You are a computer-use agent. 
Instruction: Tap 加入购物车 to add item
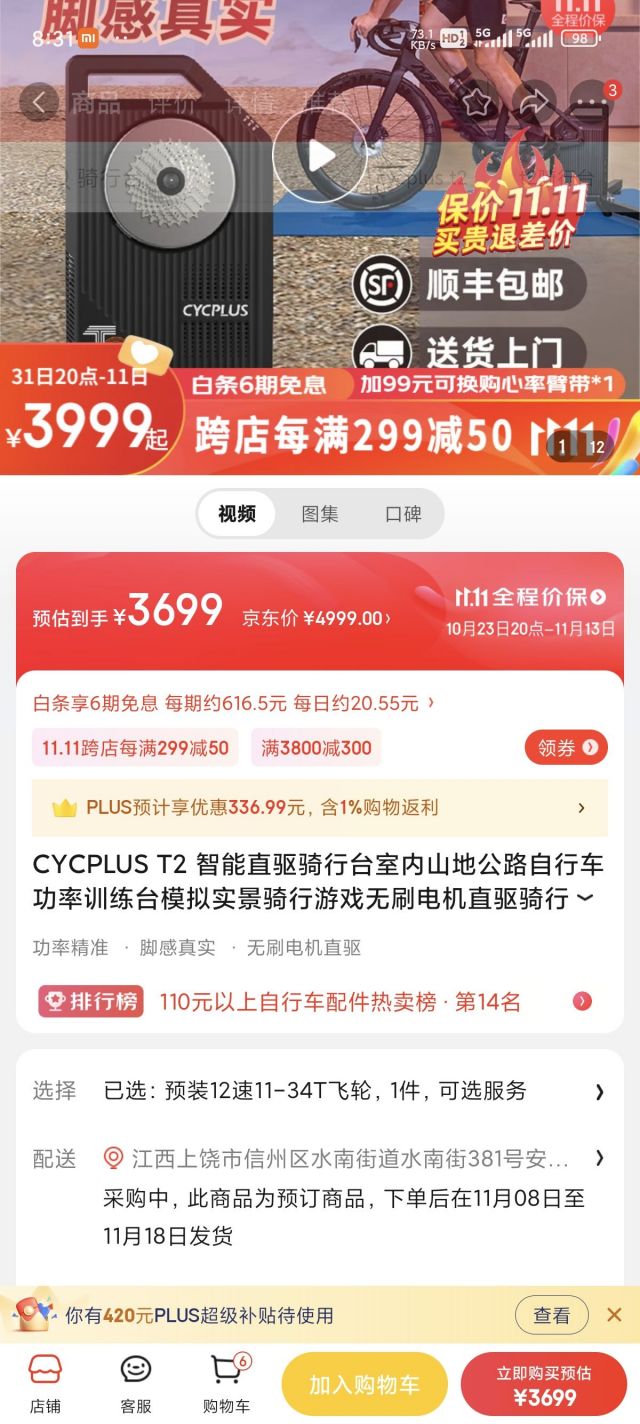[364, 1385]
